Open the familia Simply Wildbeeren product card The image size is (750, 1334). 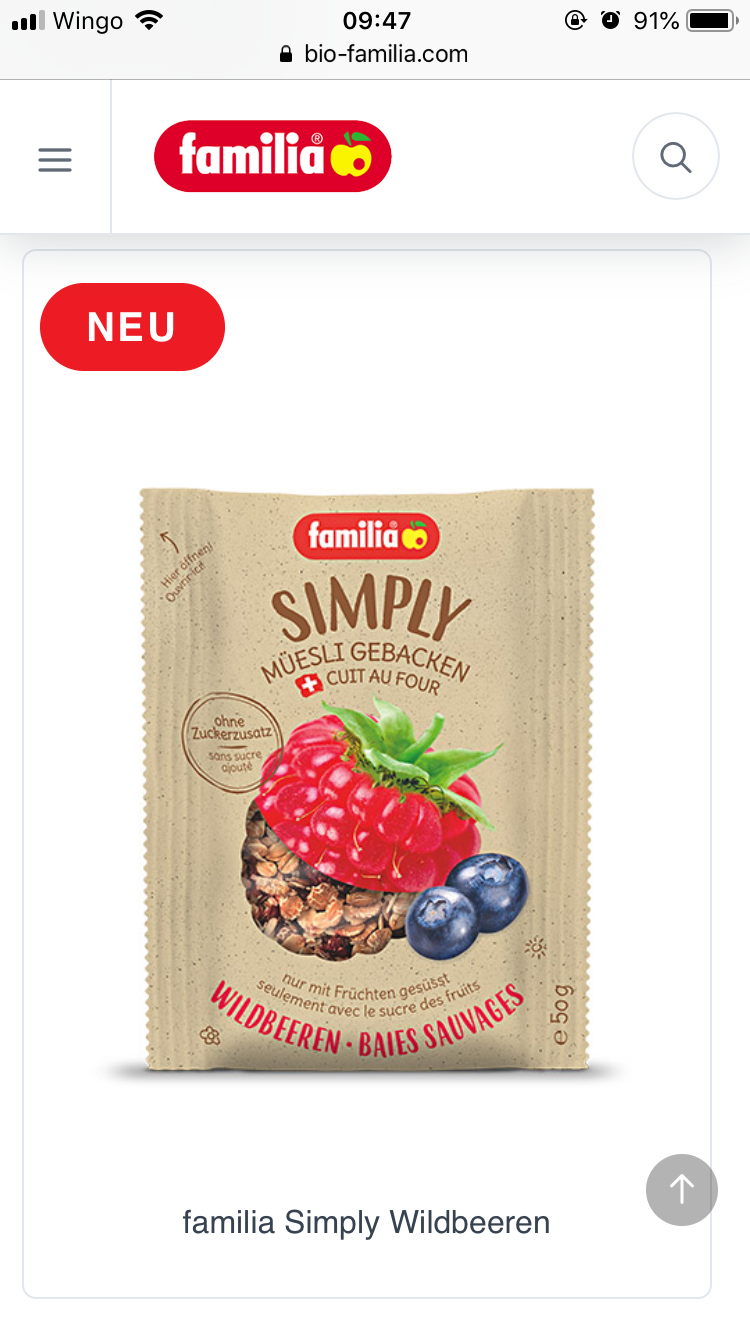366,780
